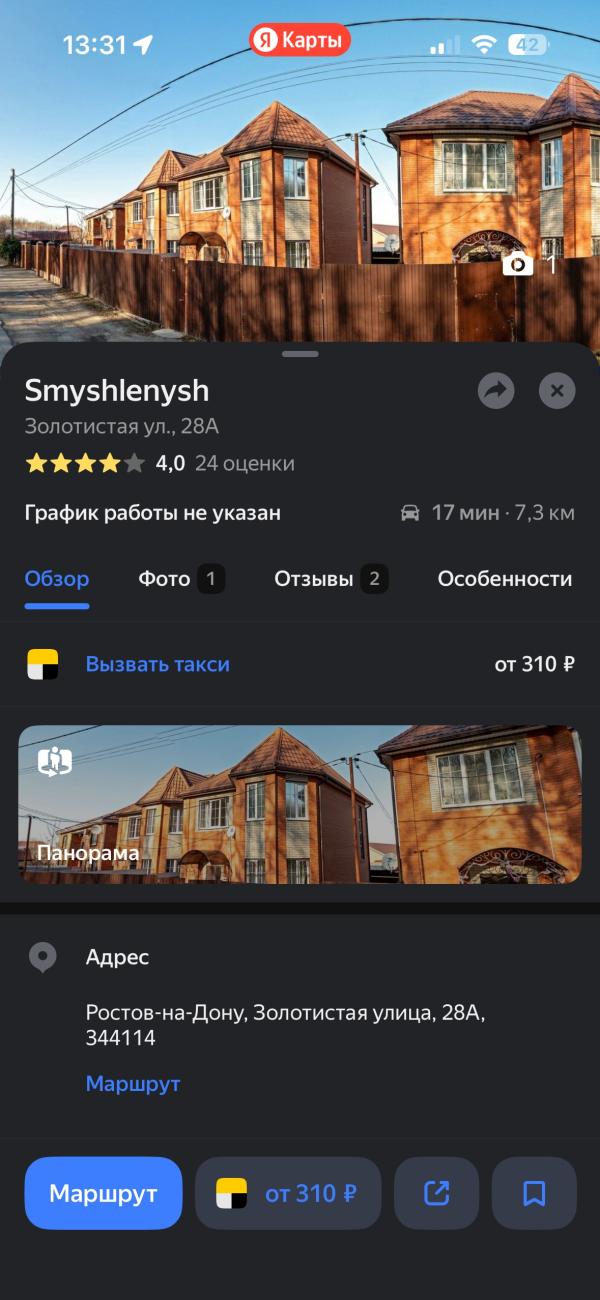Close the Smyshlenysh place card
This screenshot has width=600, height=1300.
pos(557,391)
